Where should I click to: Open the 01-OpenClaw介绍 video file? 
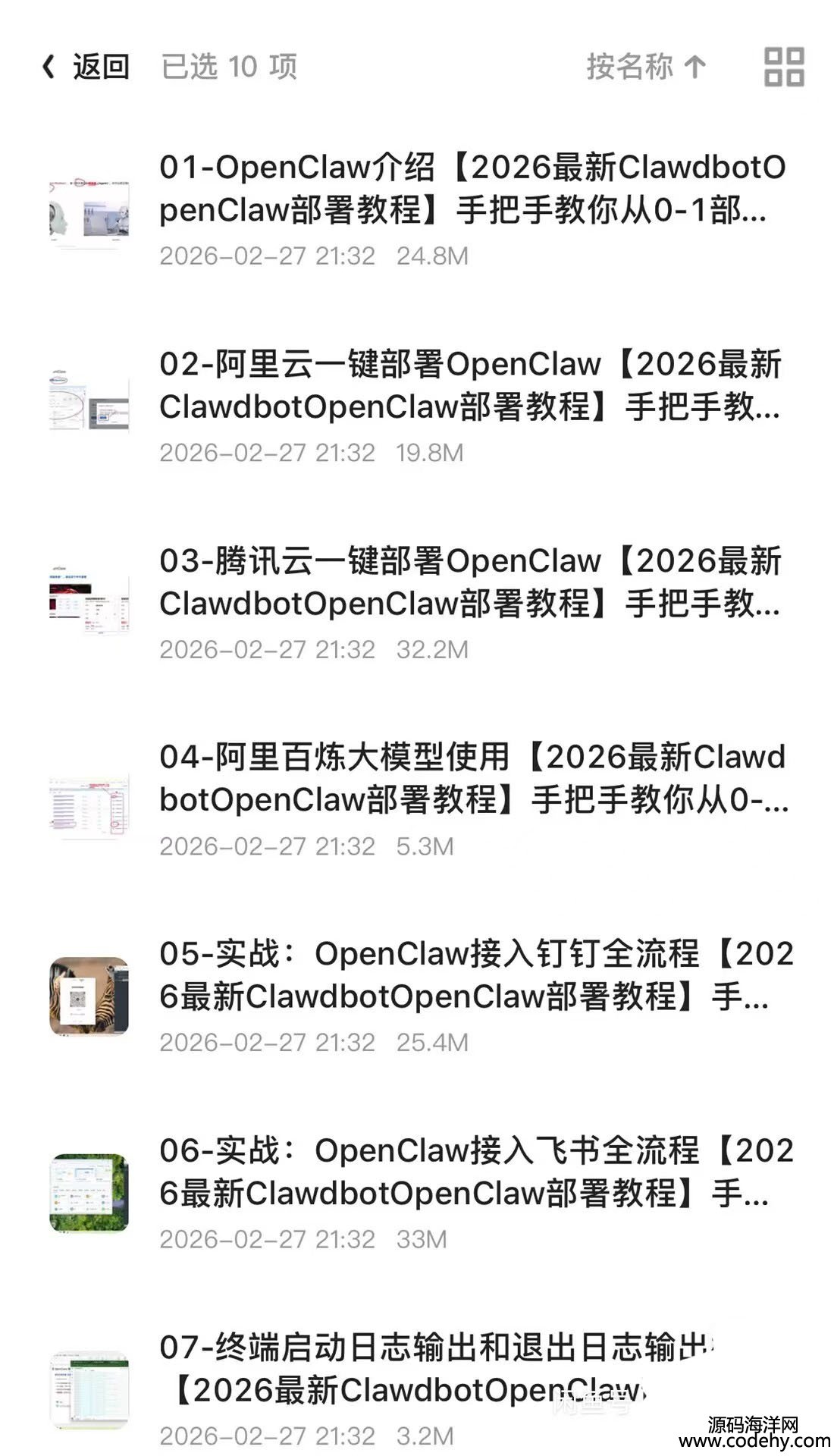[472, 188]
